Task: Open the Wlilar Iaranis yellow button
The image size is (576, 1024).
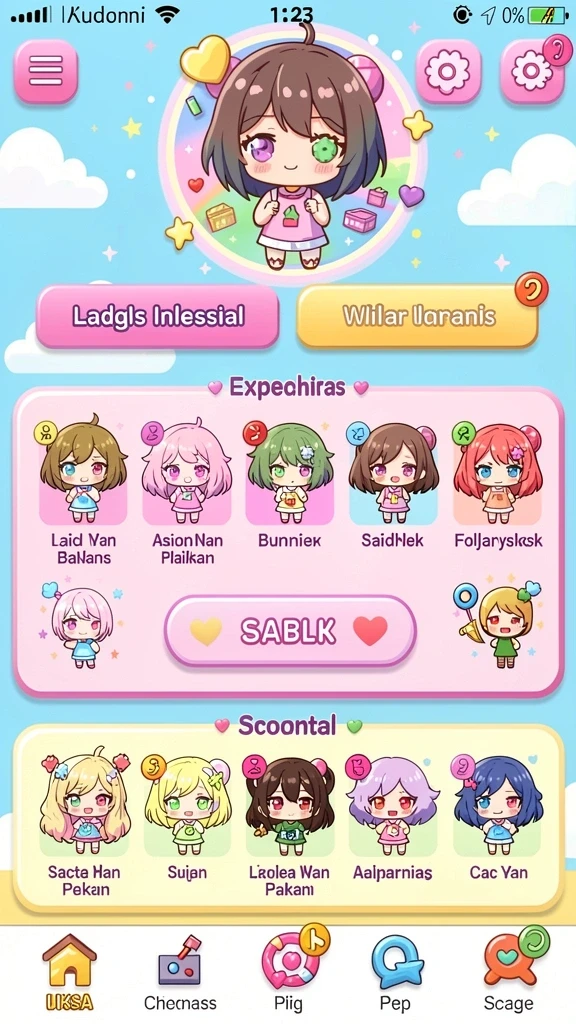Action: [418, 317]
